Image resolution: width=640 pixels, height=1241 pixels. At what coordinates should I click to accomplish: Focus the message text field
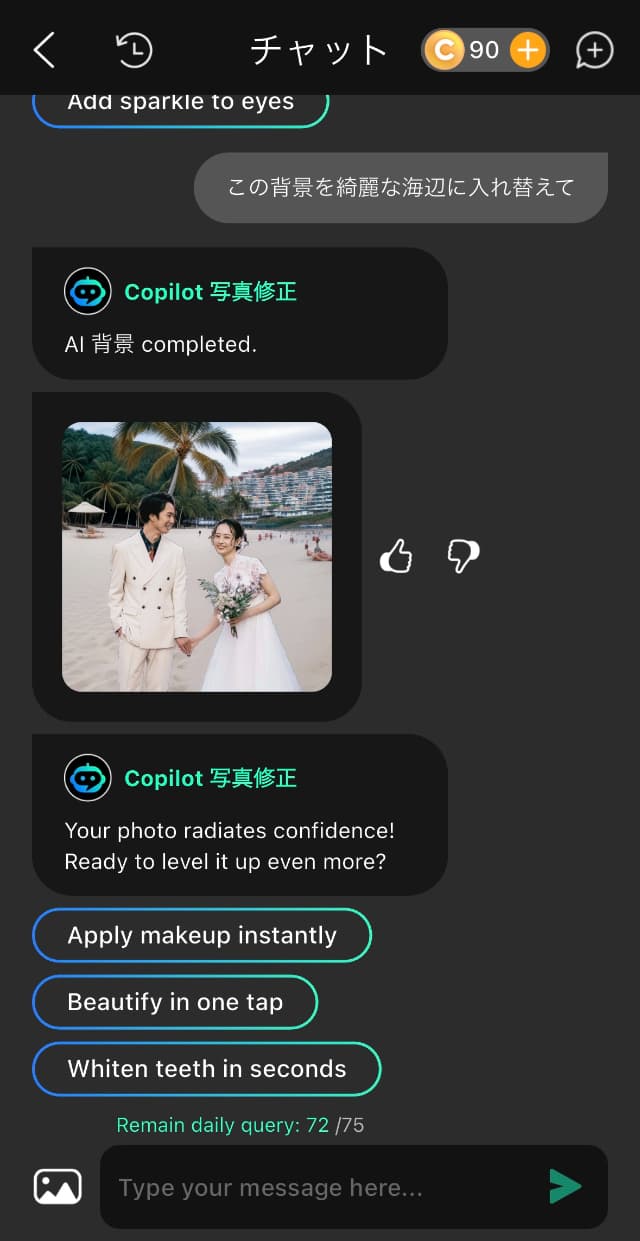pos(320,1188)
